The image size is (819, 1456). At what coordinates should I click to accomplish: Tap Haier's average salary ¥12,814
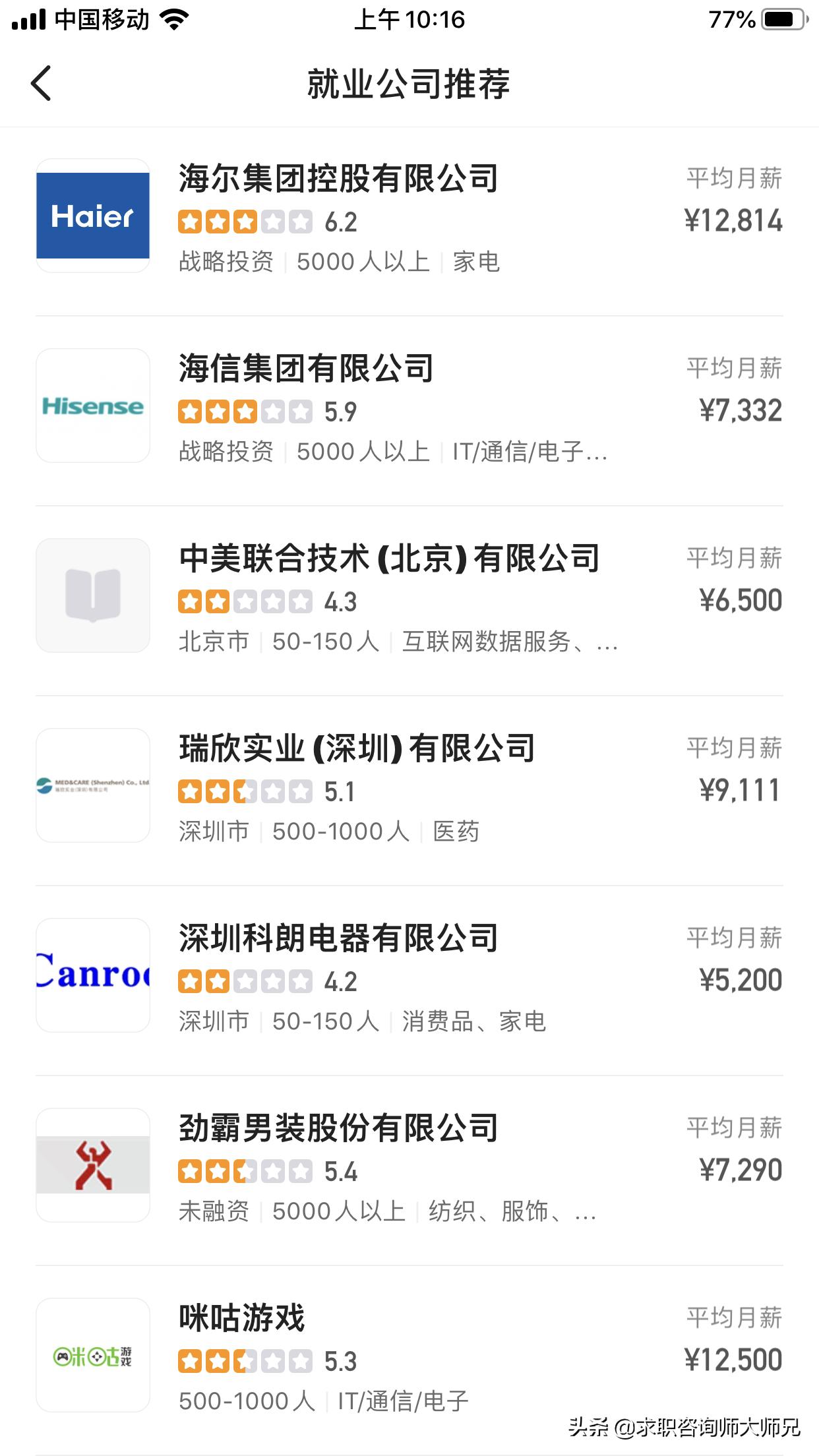(x=732, y=222)
